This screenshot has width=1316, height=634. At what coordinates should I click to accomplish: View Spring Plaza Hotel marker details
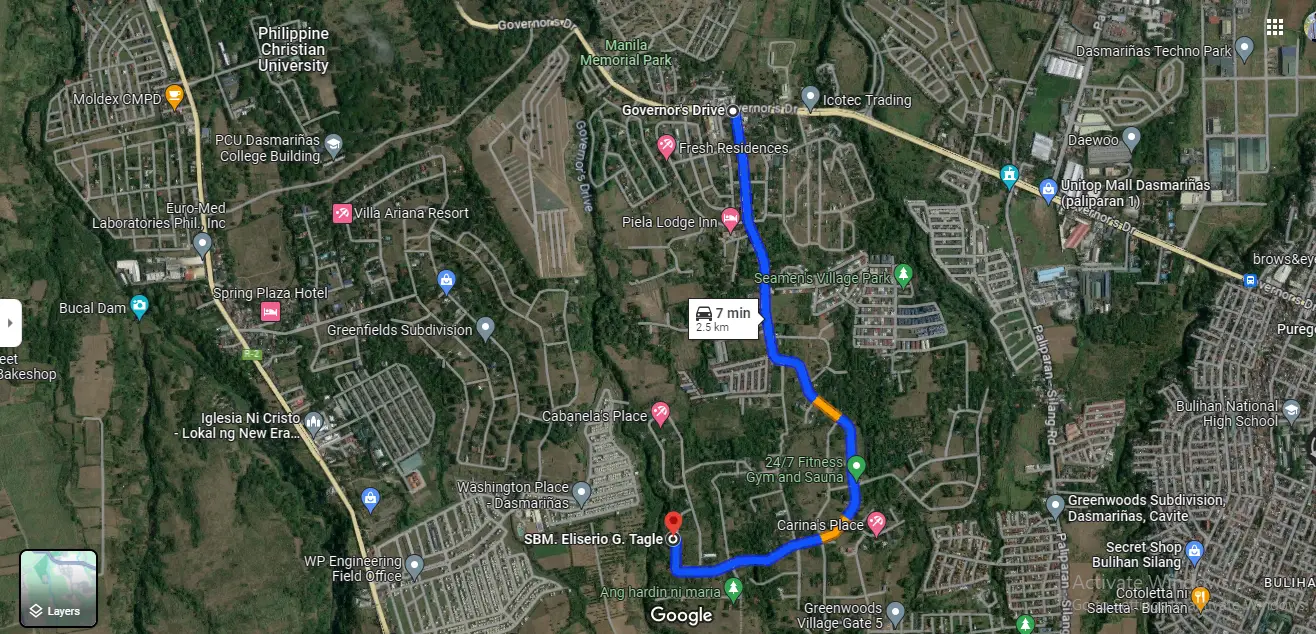pyautogui.click(x=270, y=312)
